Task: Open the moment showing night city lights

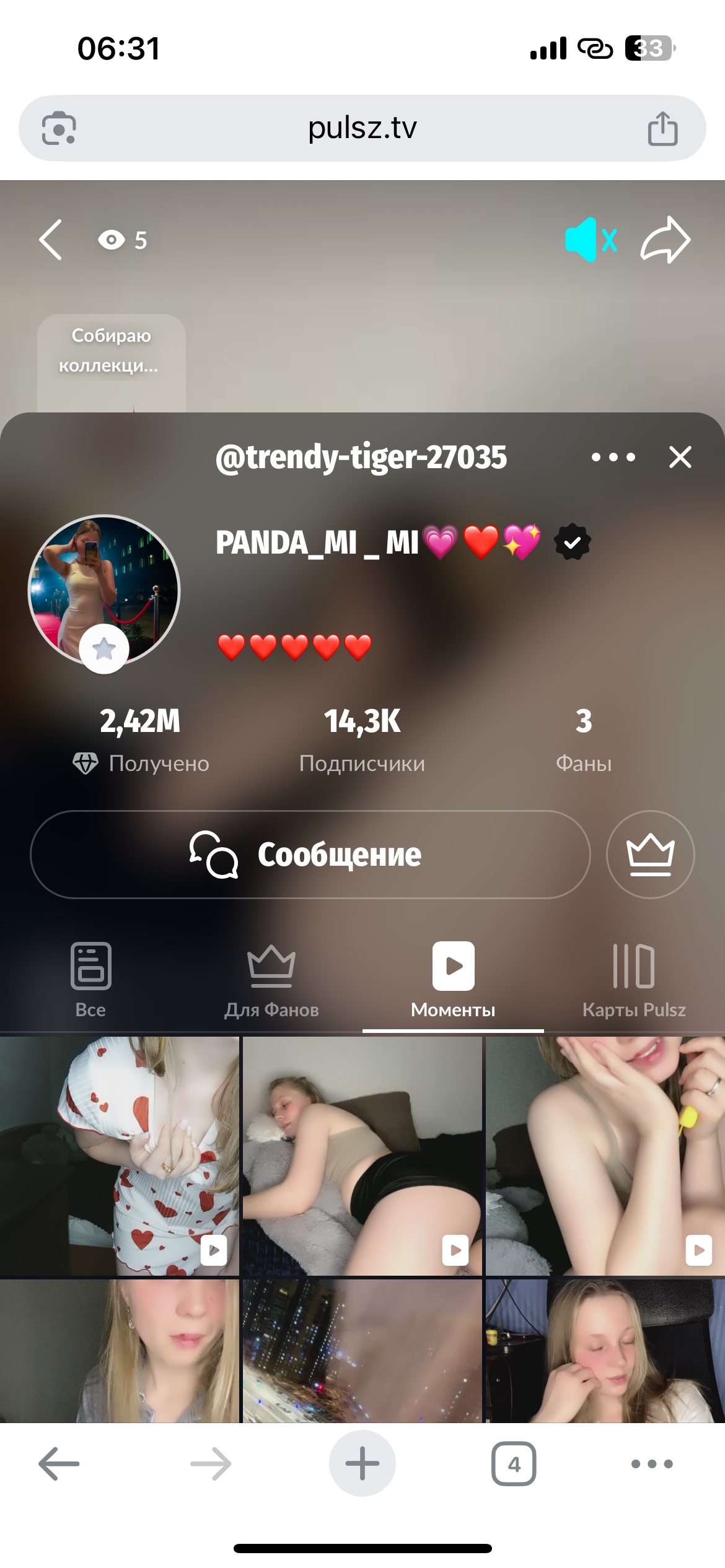Action: pos(362,1351)
